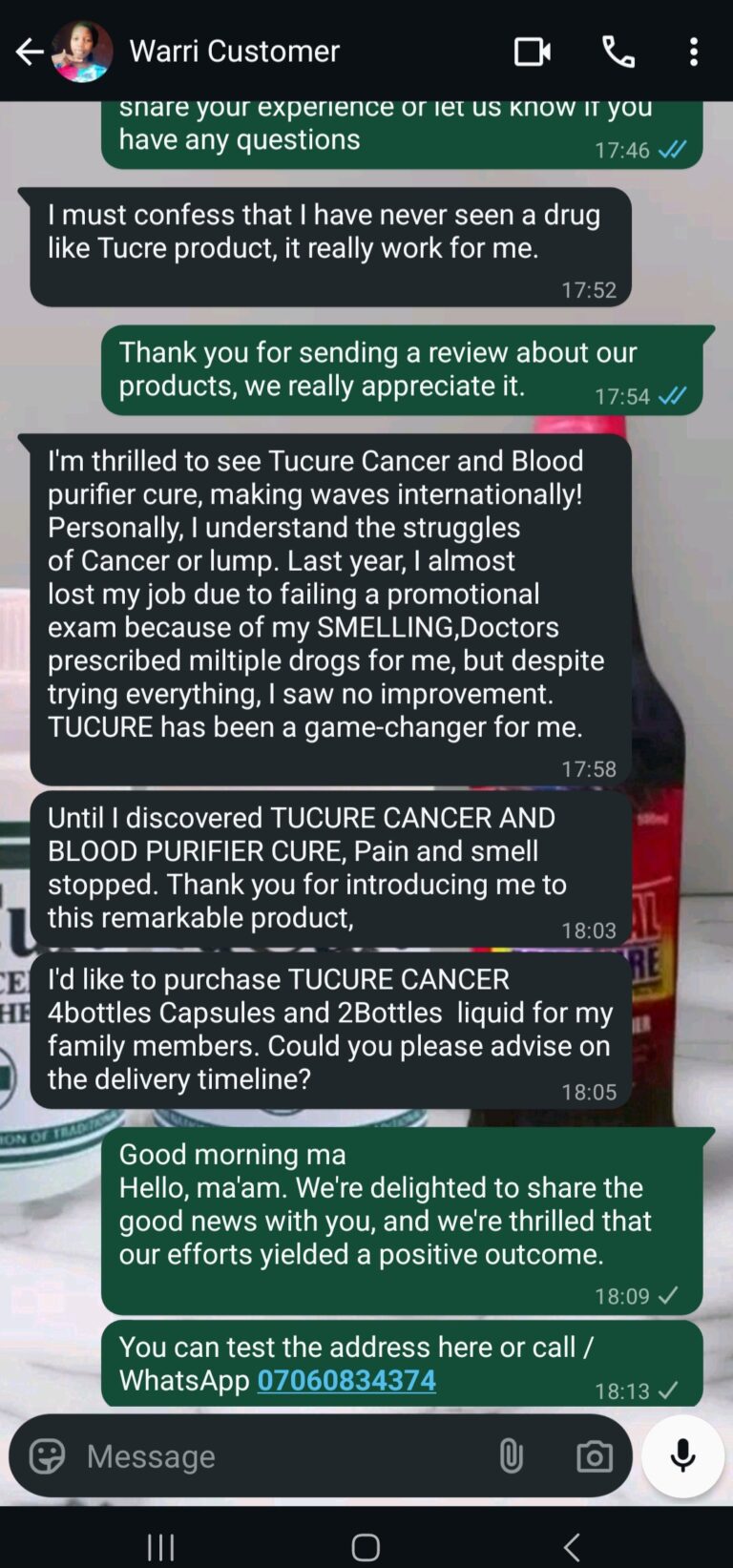Record a voice message with microphone
The height and width of the screenshot is (1568, 733).
point(682,1456)
